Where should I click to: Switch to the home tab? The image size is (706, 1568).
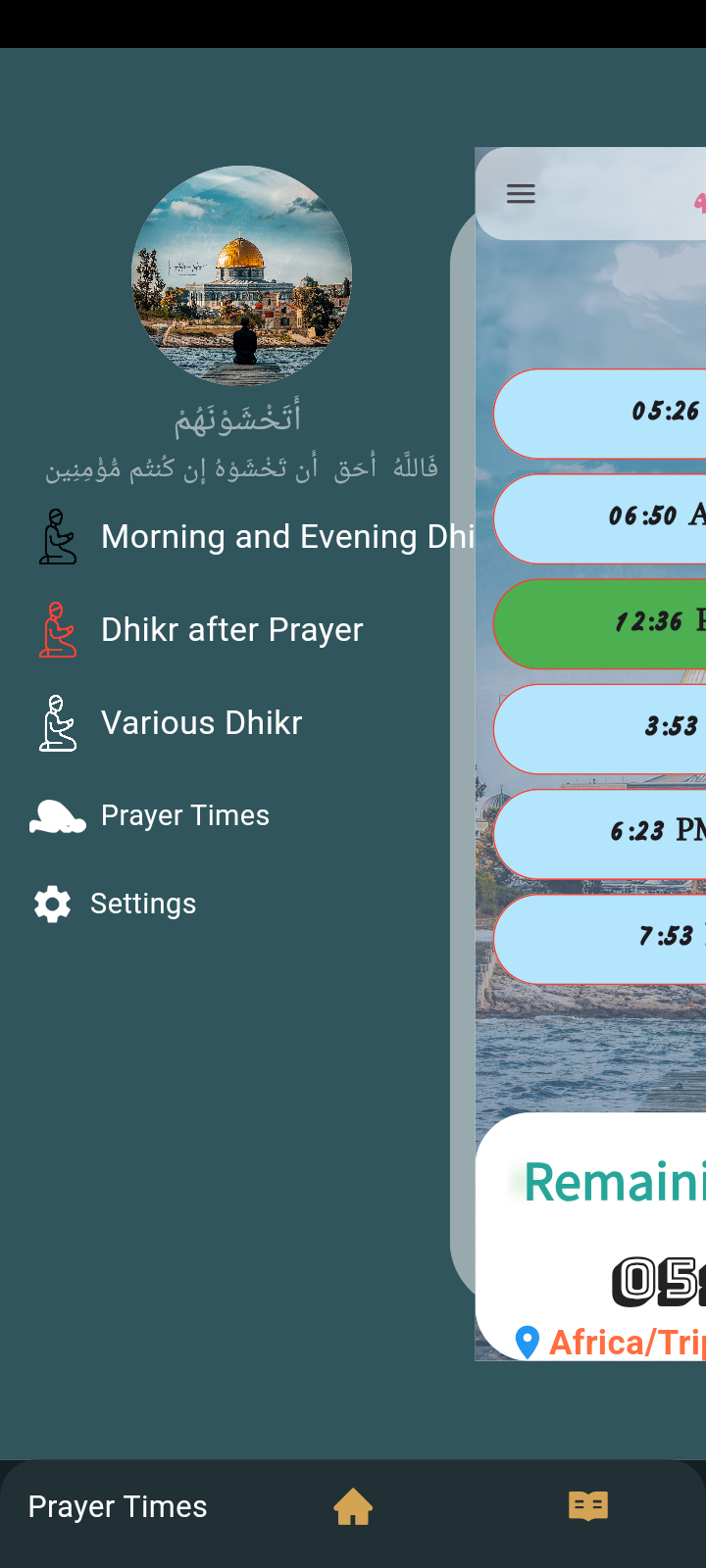[x=353, y=1506]
